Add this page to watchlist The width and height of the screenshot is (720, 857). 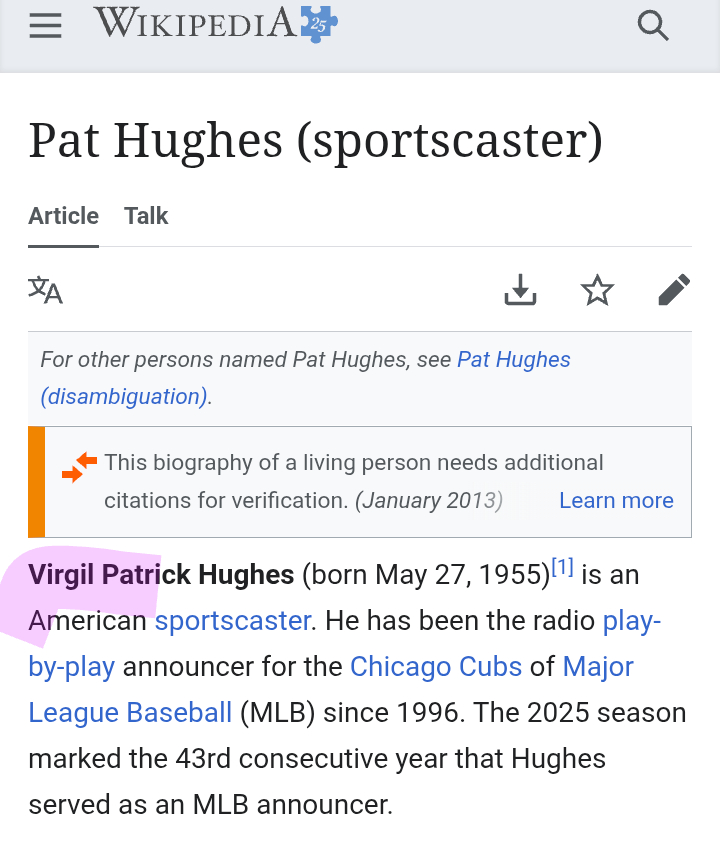click(597, 290)
